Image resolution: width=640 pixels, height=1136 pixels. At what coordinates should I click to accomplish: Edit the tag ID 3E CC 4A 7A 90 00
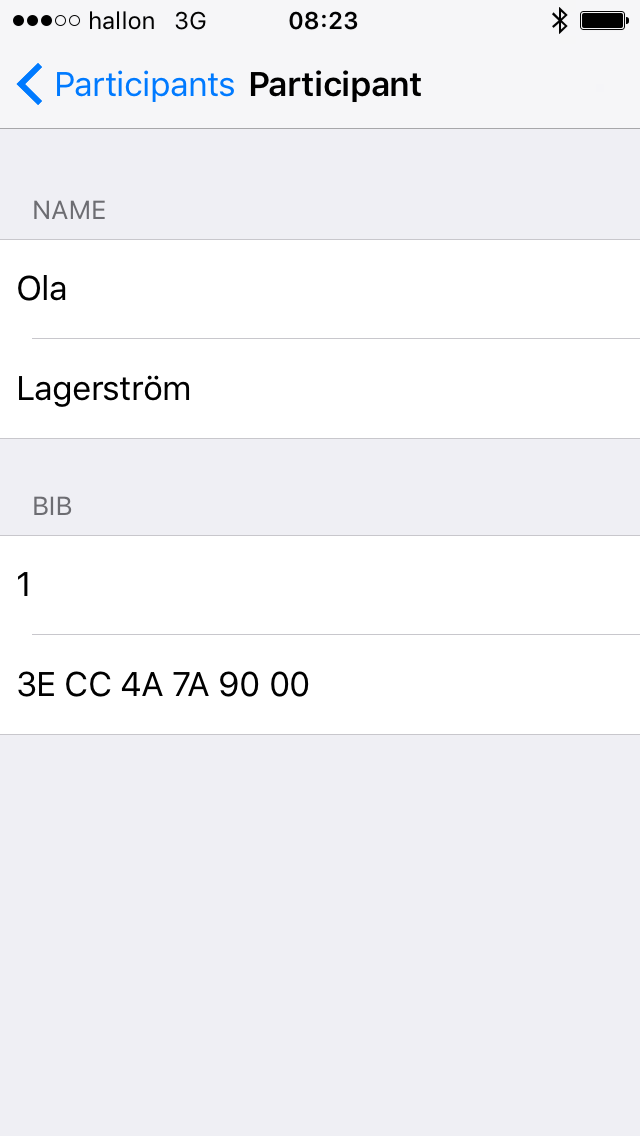click(320, 685)
